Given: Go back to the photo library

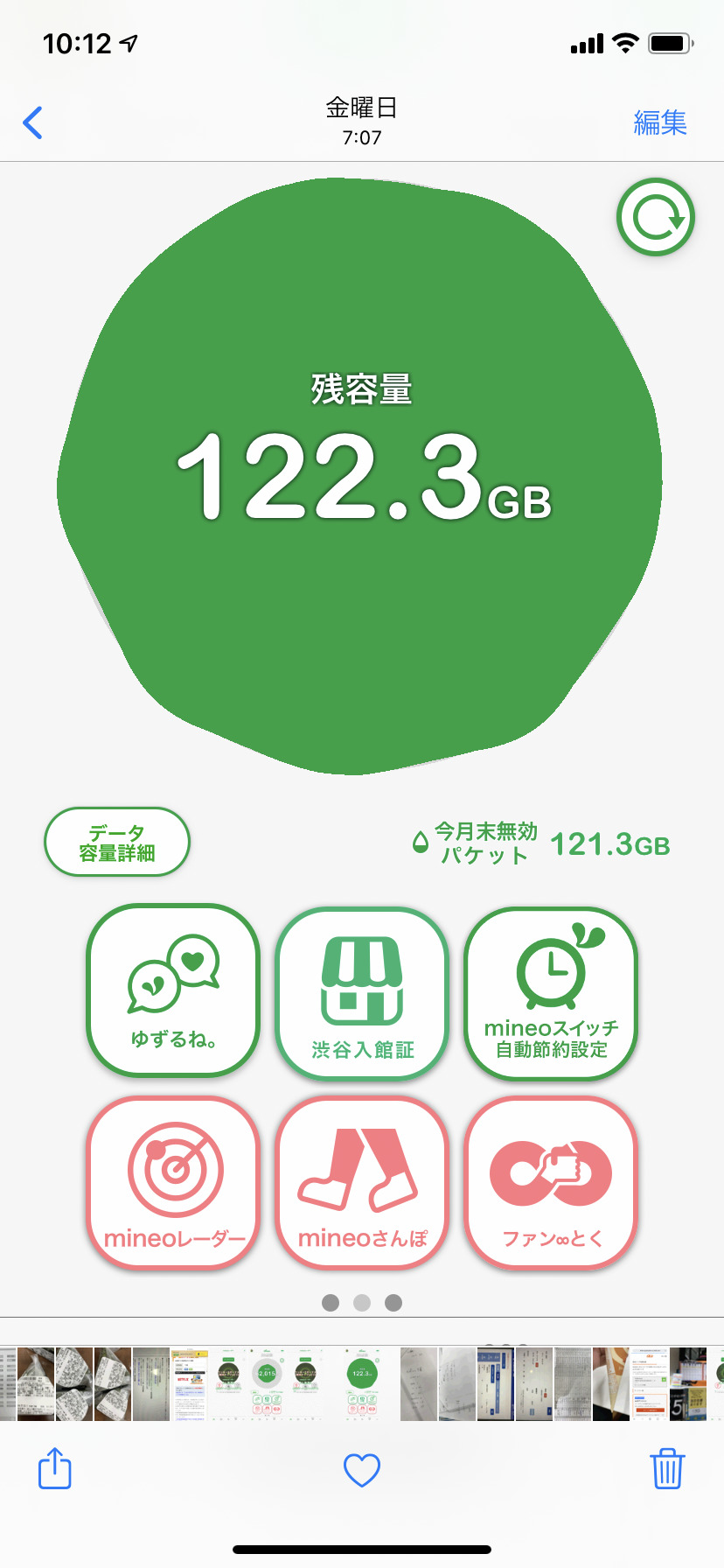Looking at the screenshot, I should [x=33, y=123].
